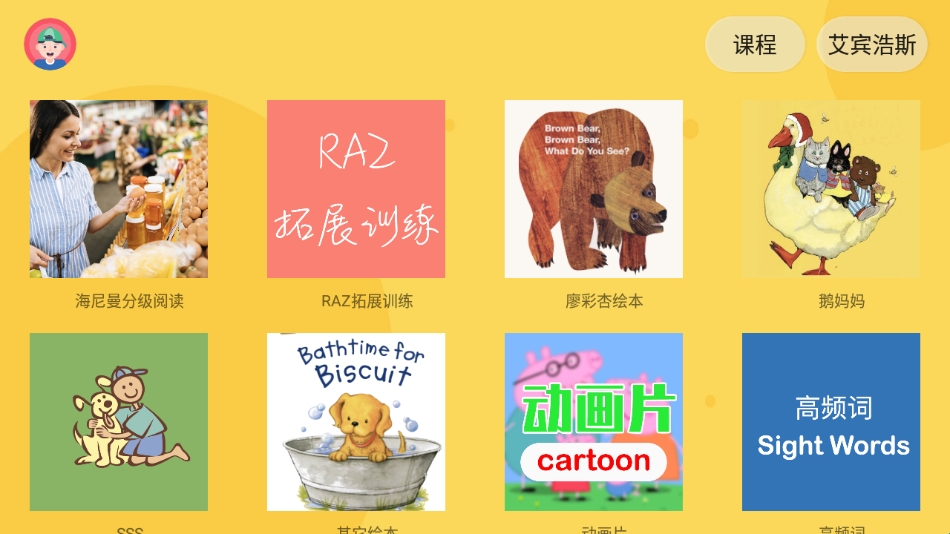Screen dimensions: 950x534
Task: Open 动画片 cartoon tile
Action: click(594, 421)
